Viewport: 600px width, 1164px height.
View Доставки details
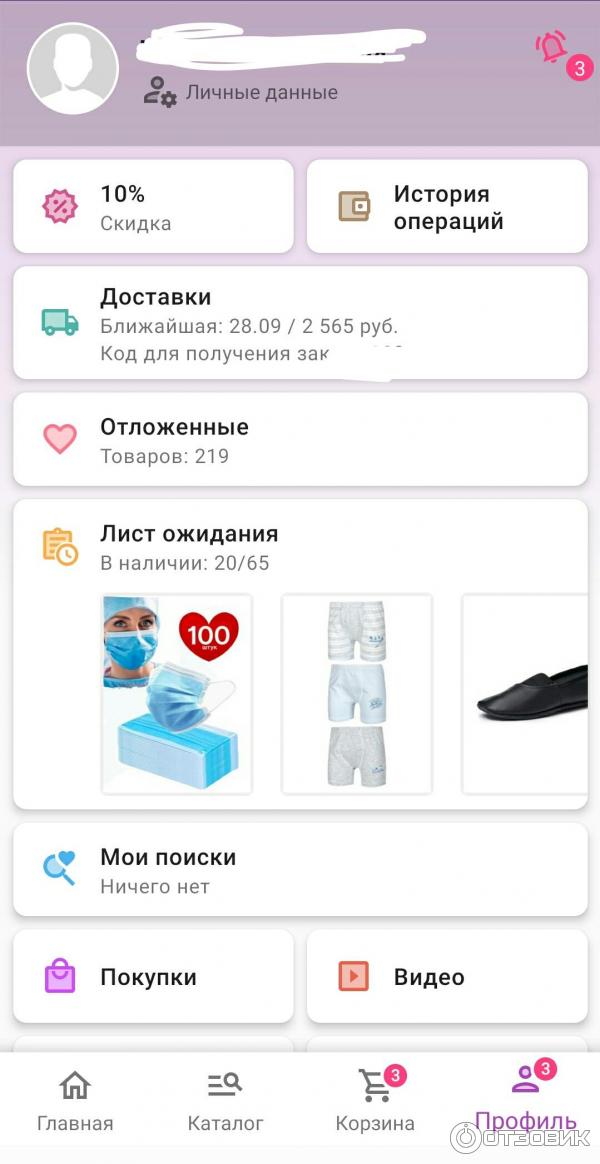pyautogui.click(x=300, y=322)
